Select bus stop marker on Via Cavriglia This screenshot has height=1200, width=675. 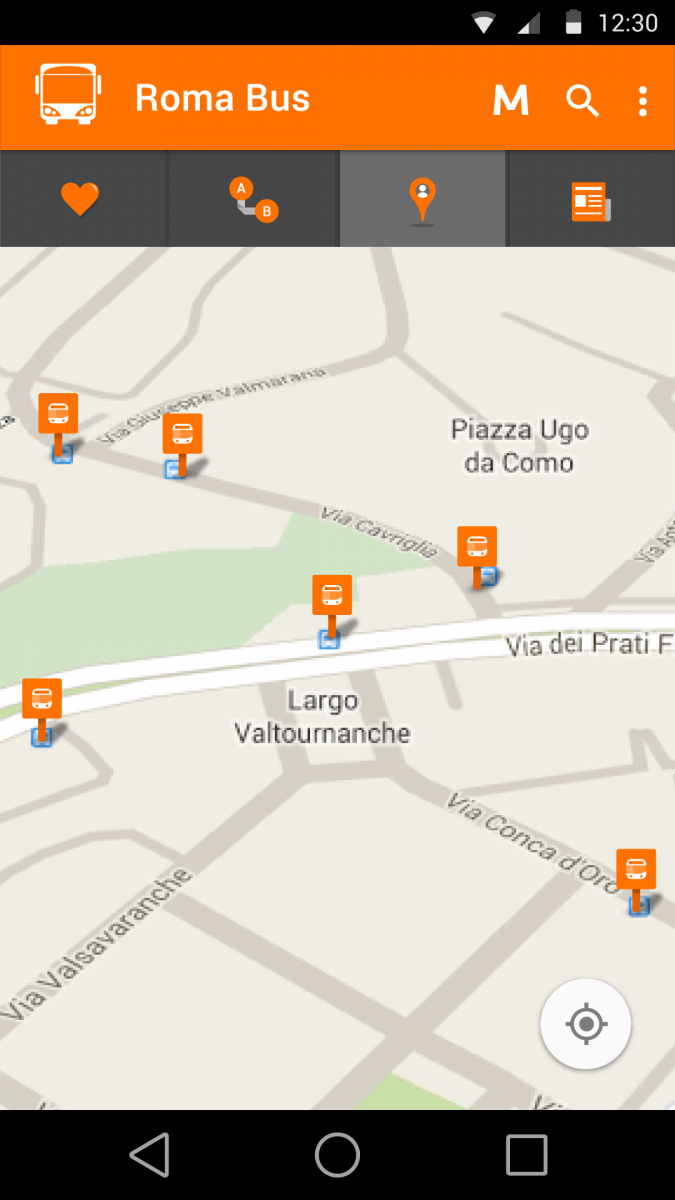(477, 555)
